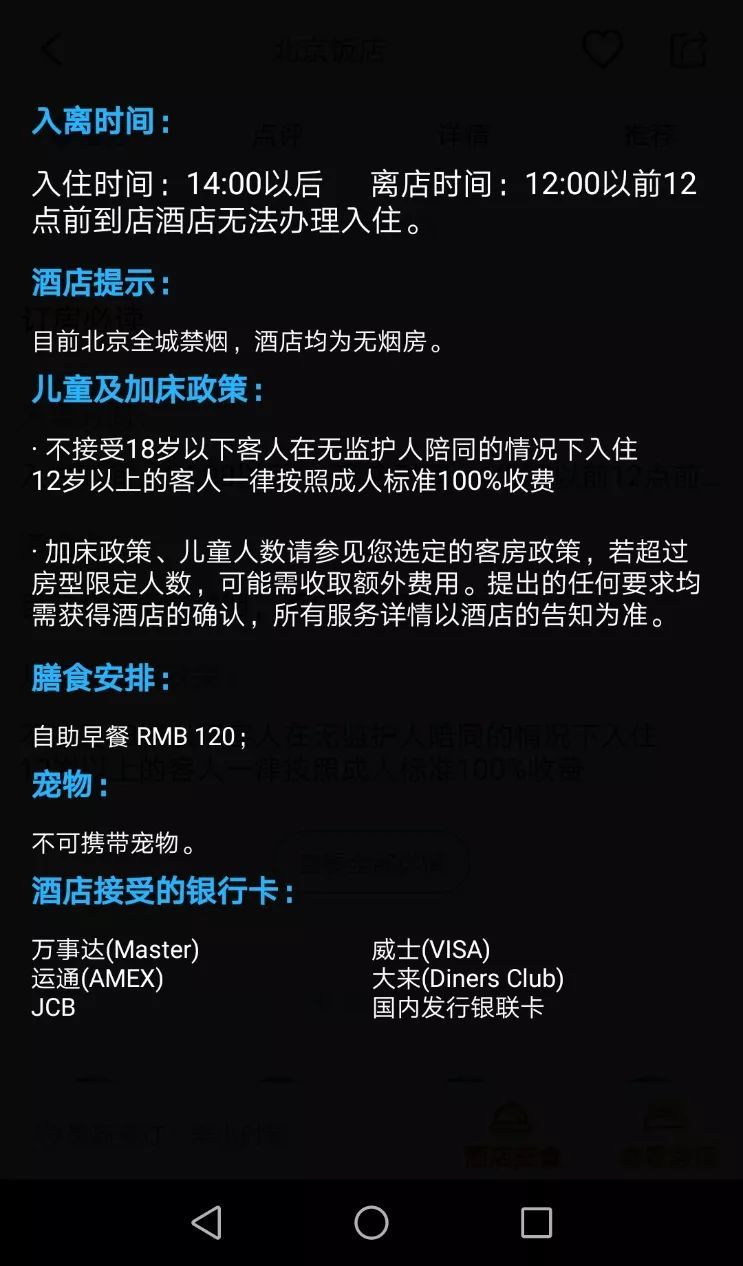Go to the home screen
The height and width of the screenshot is (1266, 743).
371,1222
